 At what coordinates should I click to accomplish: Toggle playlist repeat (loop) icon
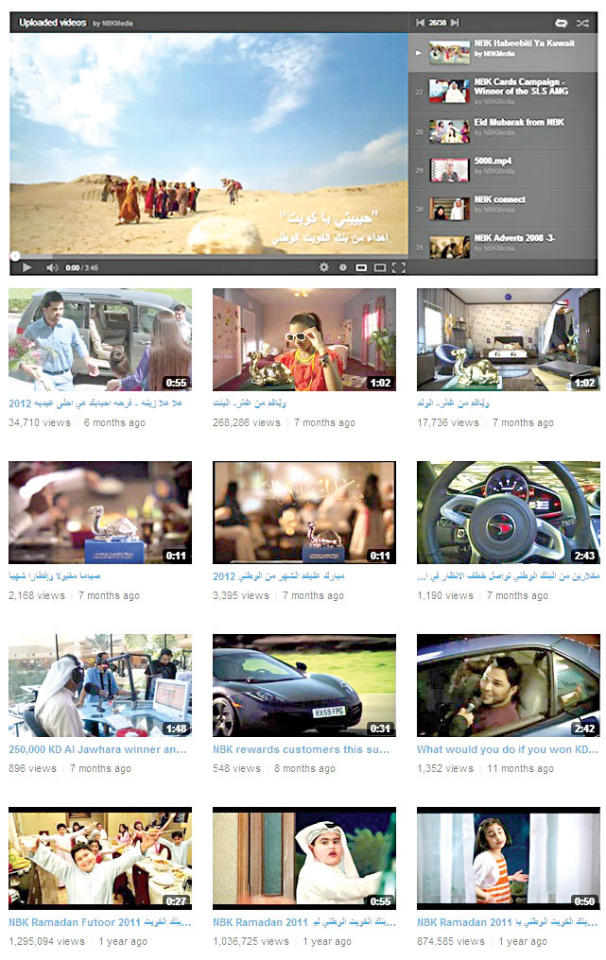561,21
